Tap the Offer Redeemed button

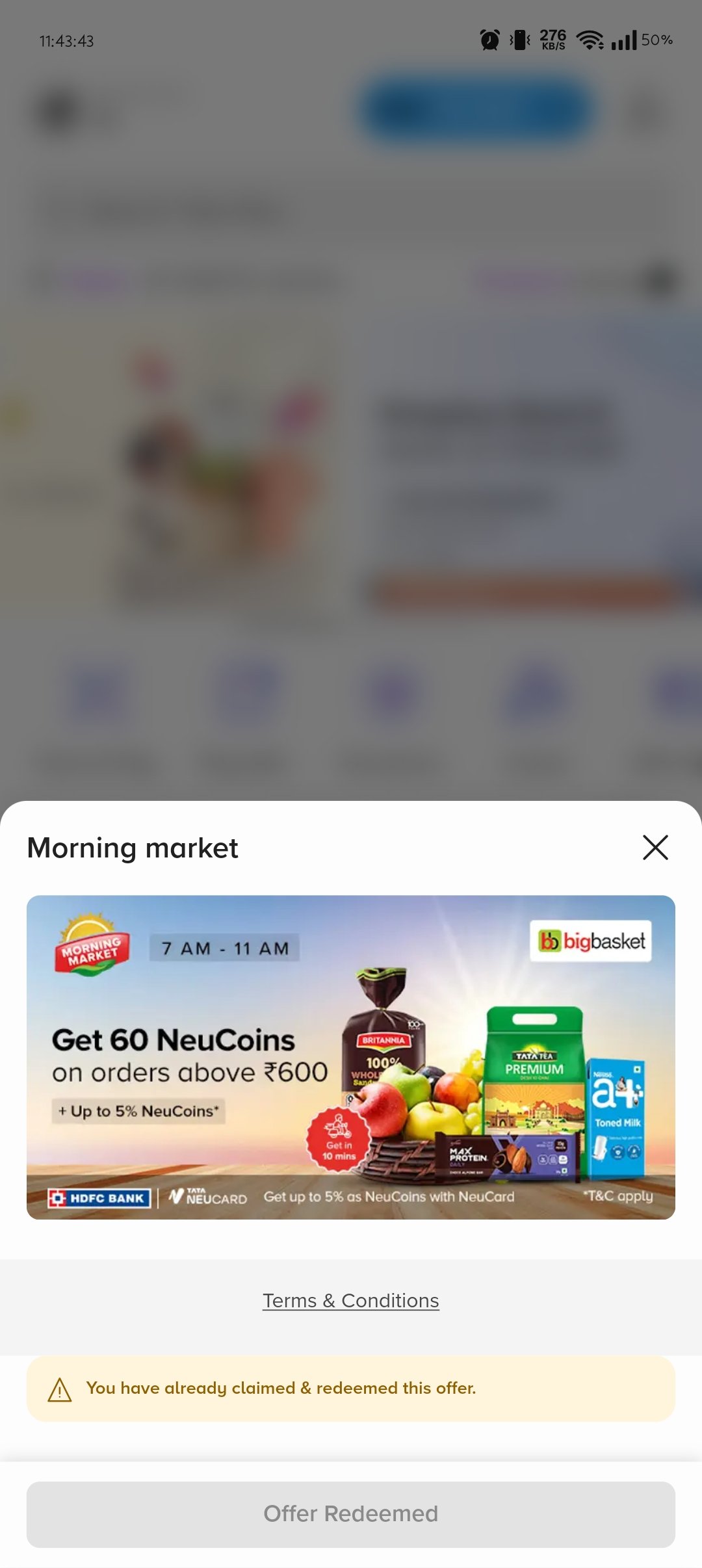pos(351,1514)
